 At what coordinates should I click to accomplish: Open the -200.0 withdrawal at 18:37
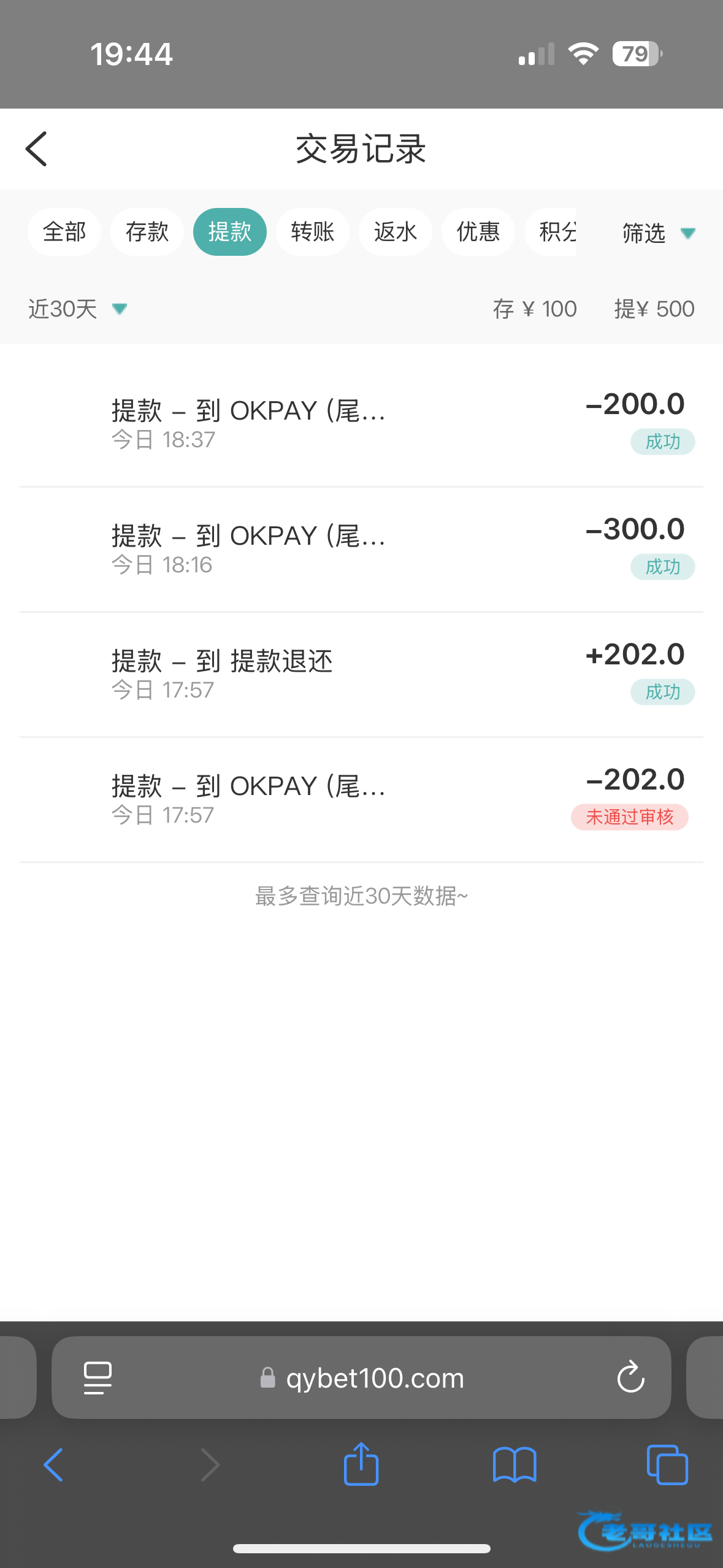(x=361, y=423)
